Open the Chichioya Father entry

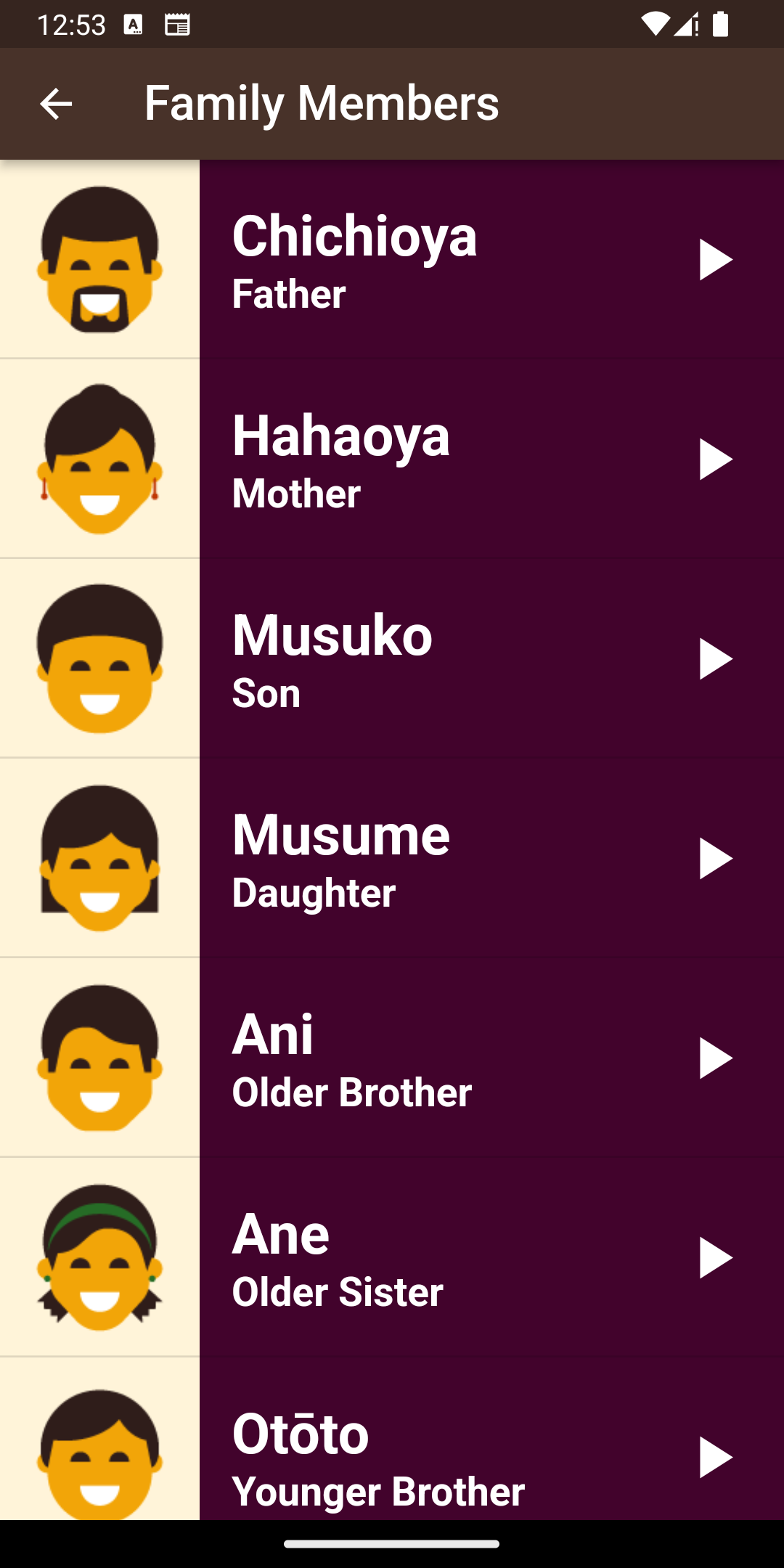tap(436, 259)
